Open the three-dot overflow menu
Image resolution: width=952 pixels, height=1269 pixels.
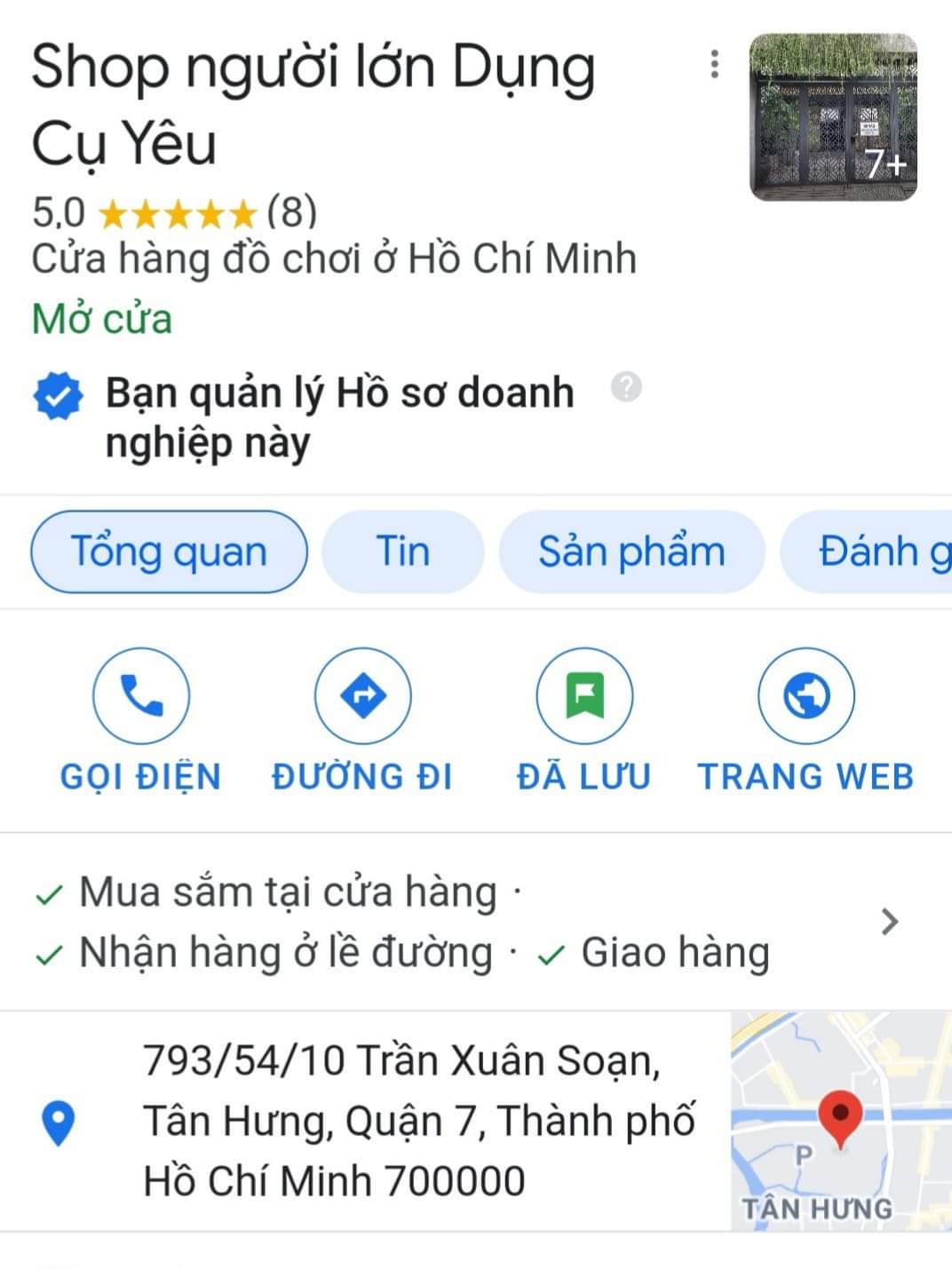point(714,65)
